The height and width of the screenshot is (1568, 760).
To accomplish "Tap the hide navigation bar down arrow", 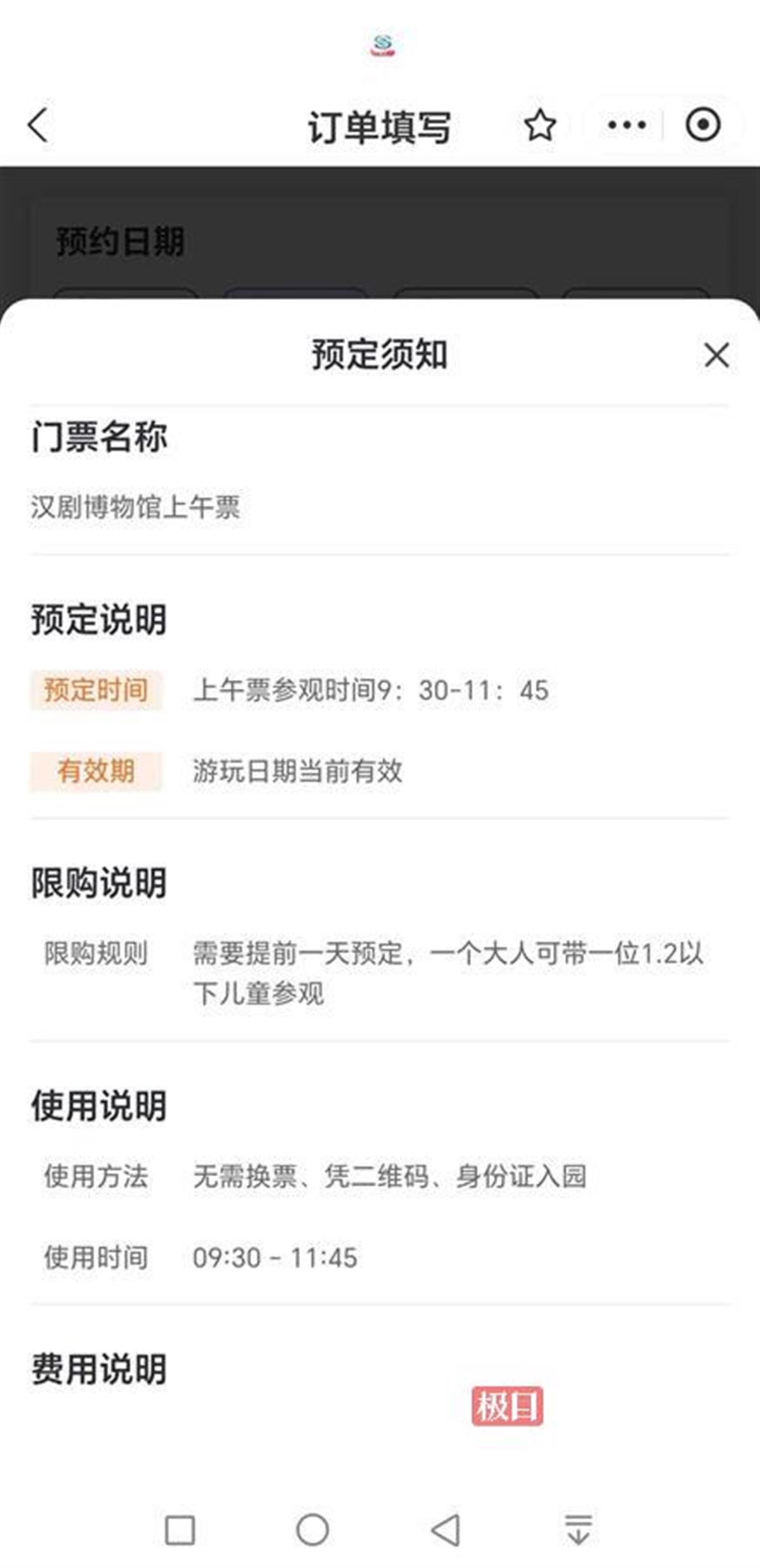I will 578,1530.
